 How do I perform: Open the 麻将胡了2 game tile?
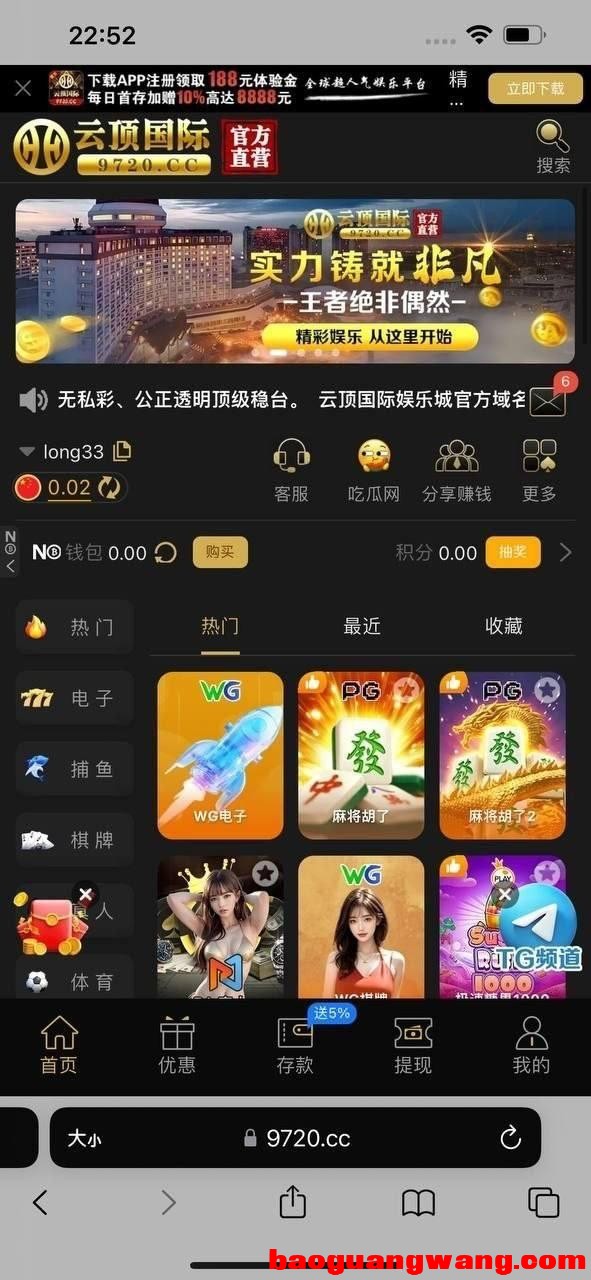502,755
